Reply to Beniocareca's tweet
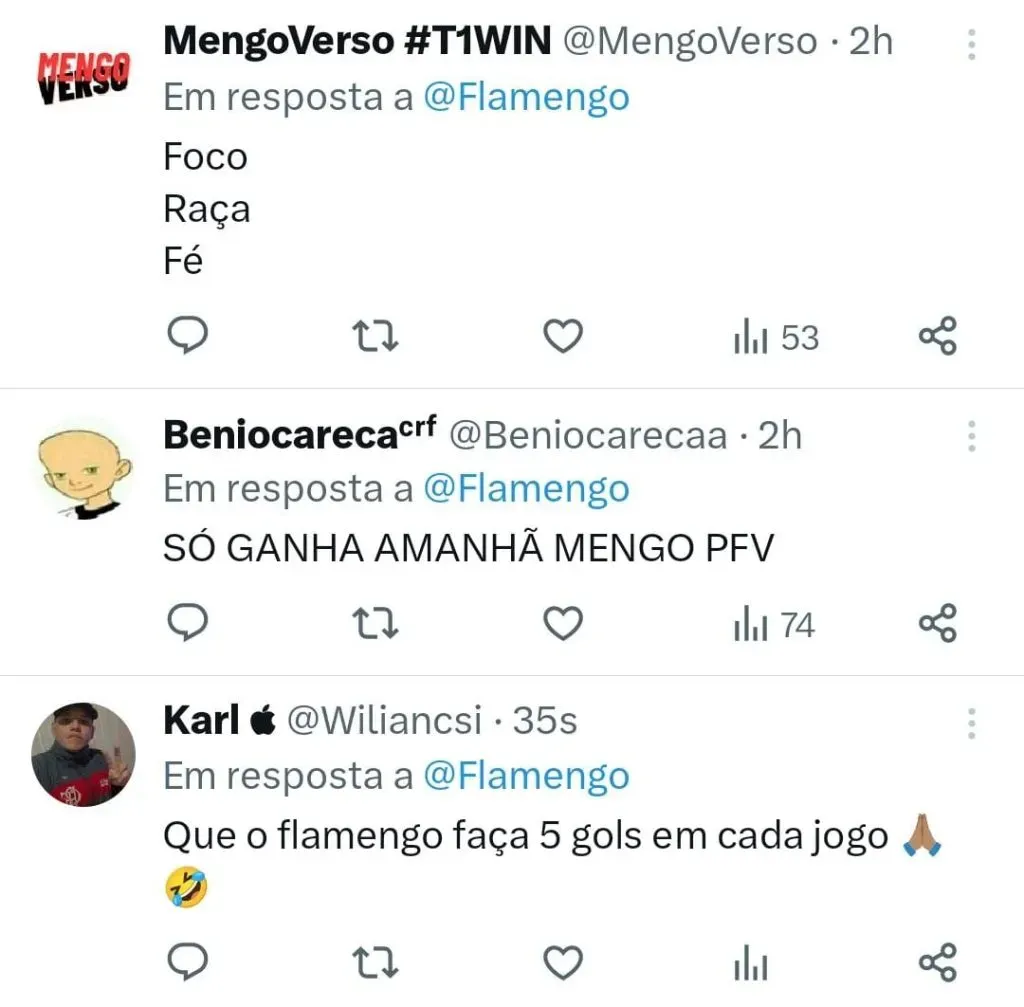Image resolution: width=1024 pixels, height=1007 pixels. point(186,624)
